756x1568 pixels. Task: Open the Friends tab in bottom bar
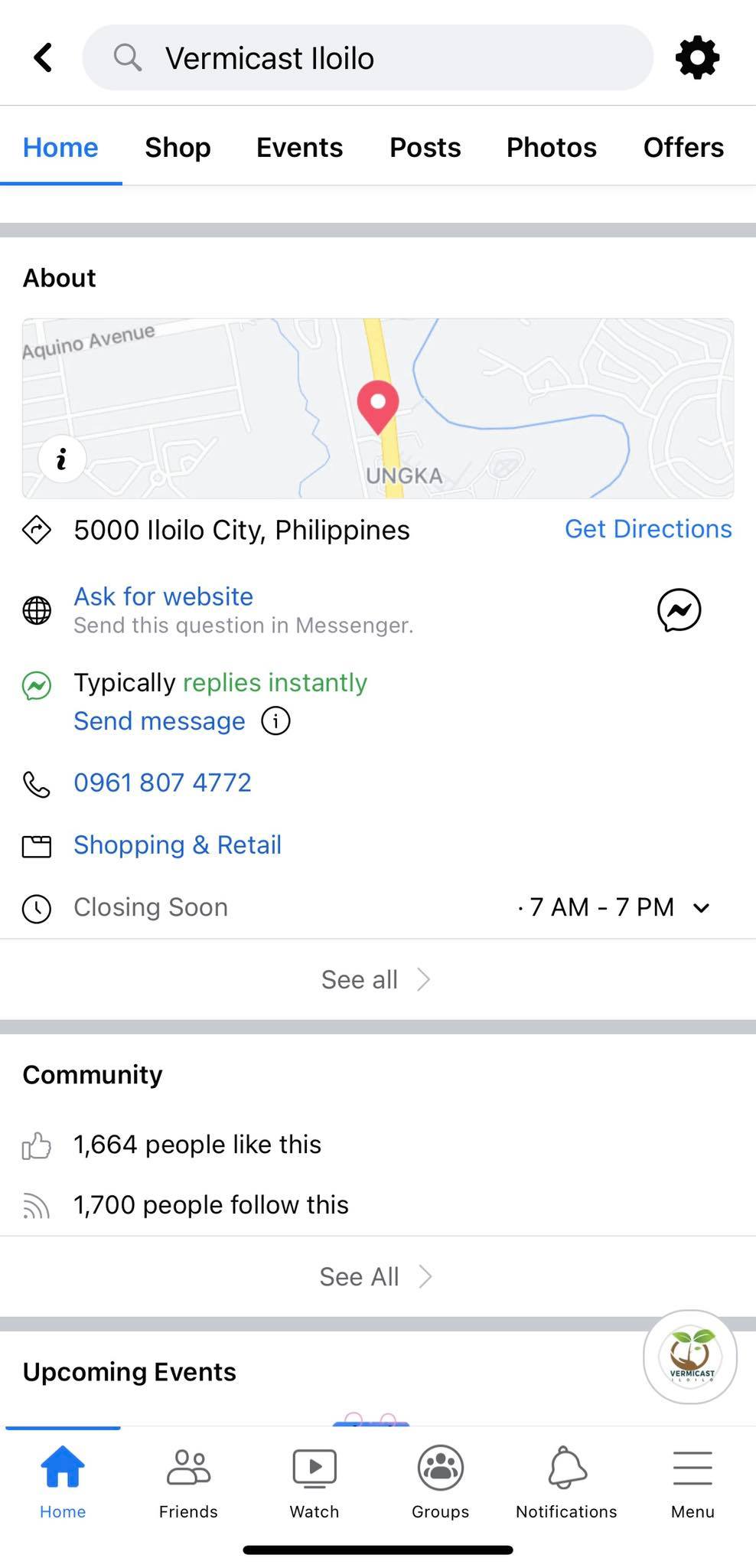[188, 1481]
